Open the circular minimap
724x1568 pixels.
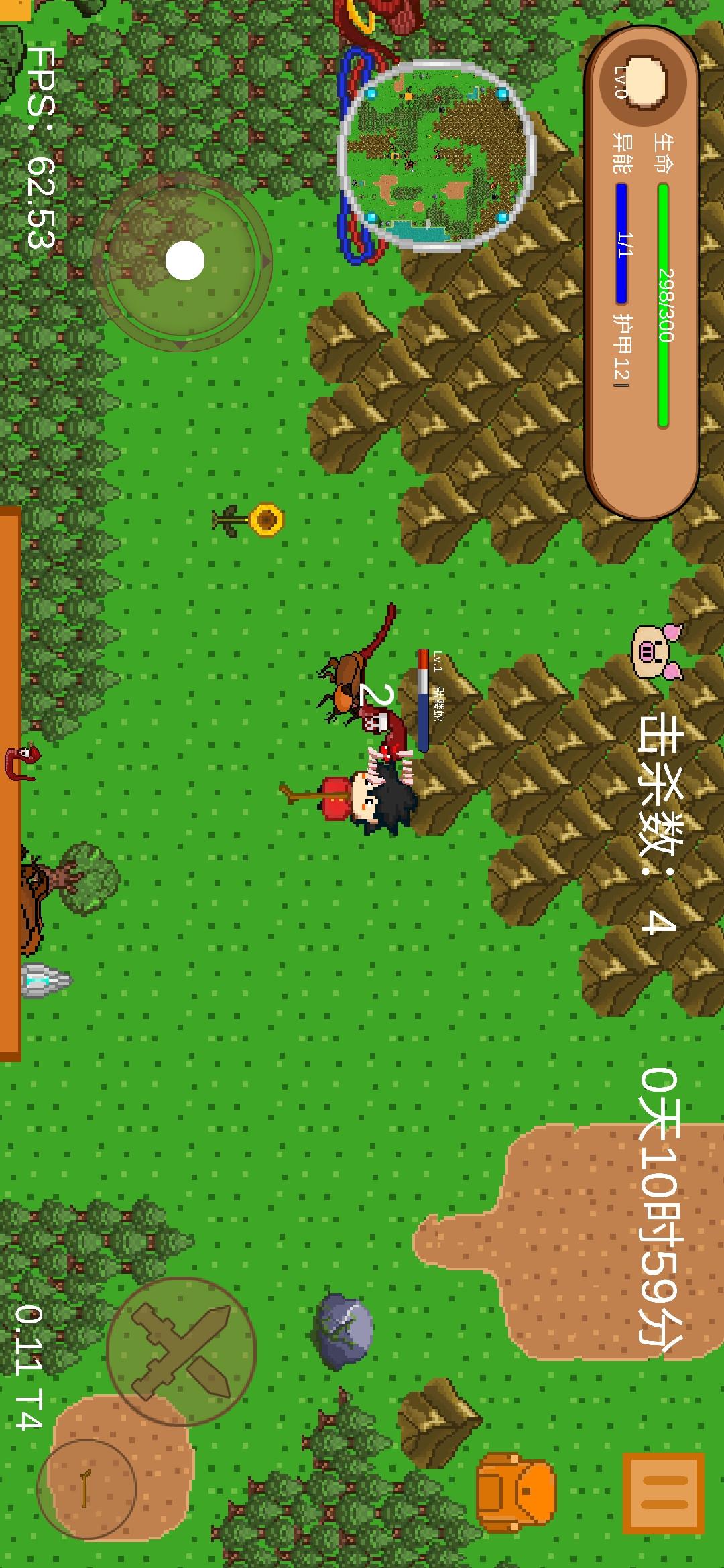[436, 155]
